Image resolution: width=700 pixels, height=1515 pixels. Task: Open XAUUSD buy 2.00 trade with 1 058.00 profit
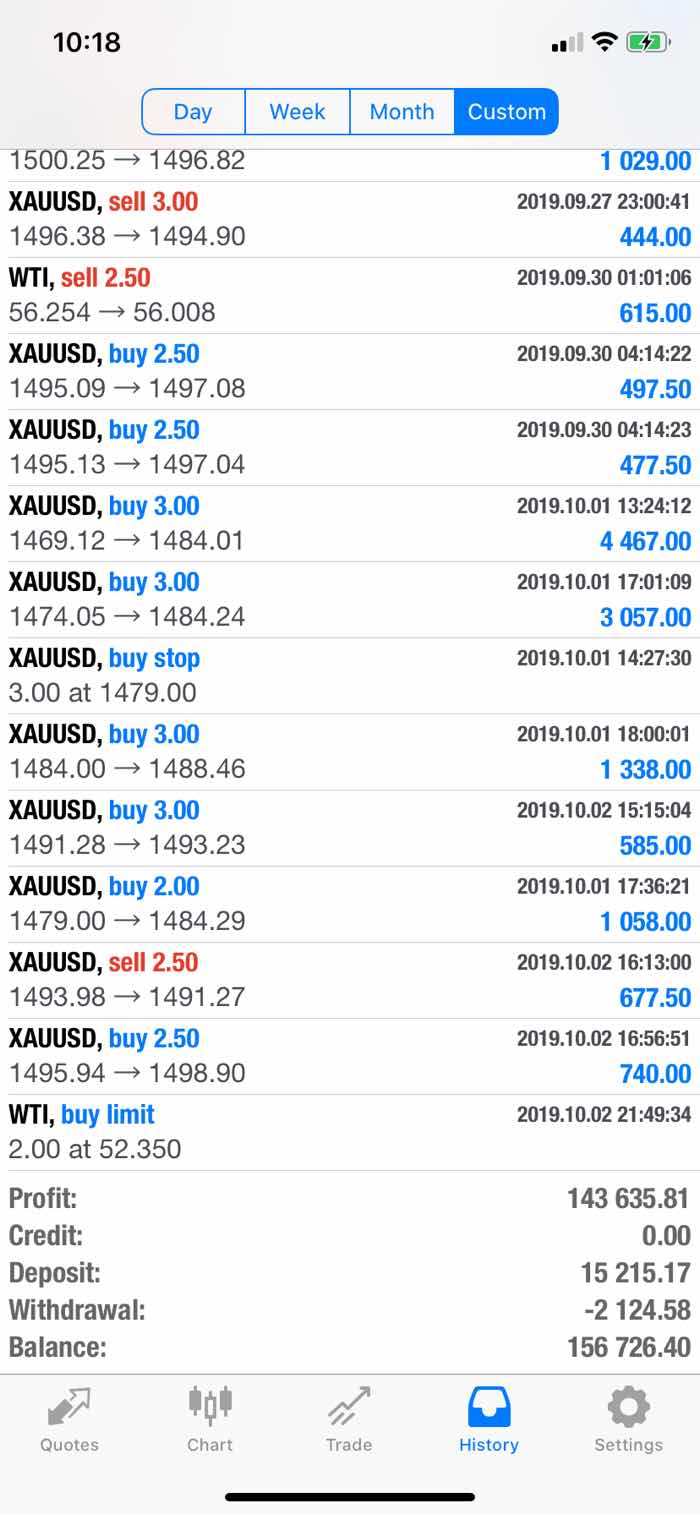350,904
